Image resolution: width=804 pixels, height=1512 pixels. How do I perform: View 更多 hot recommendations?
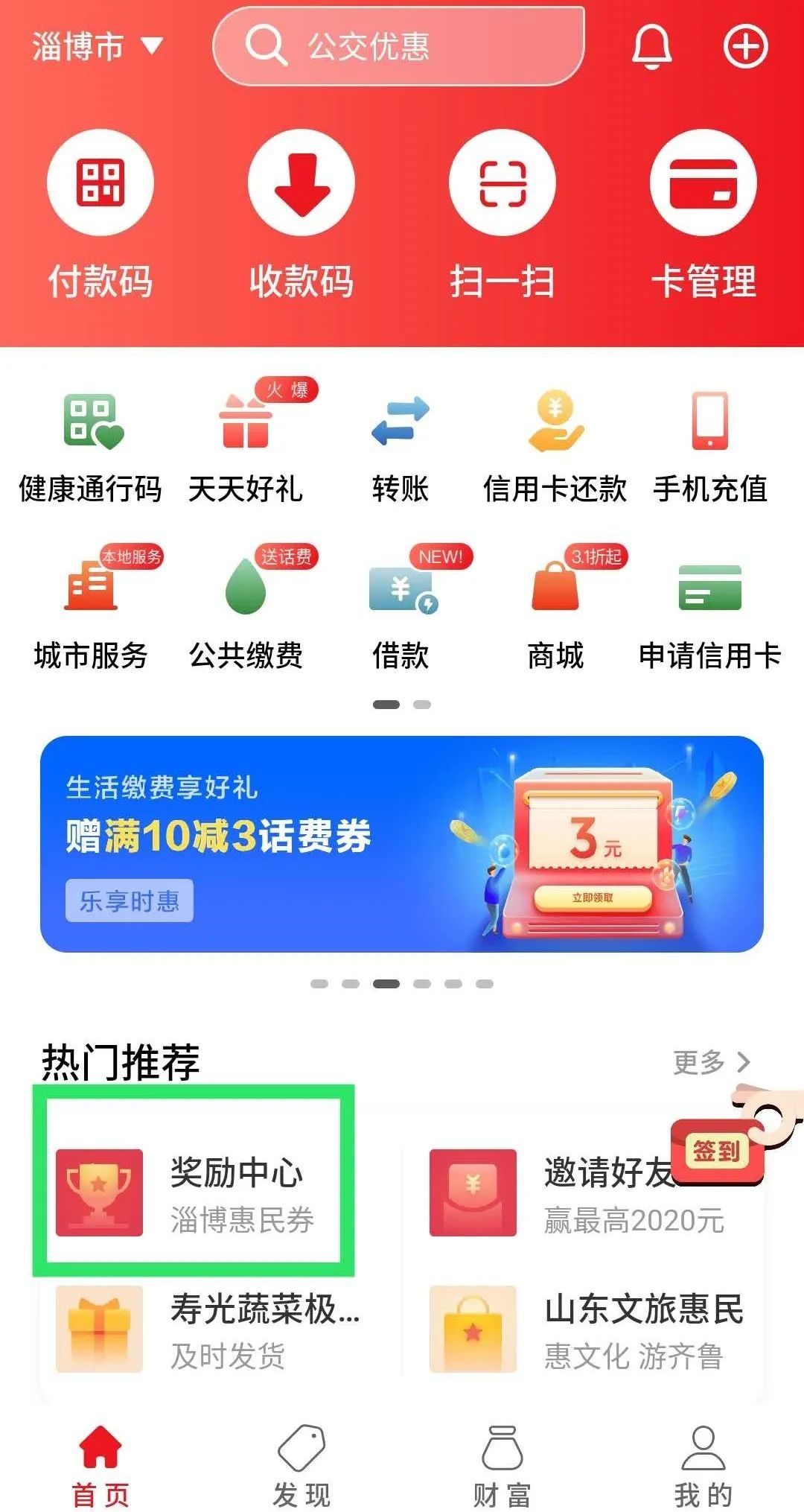coord(711,1062)
